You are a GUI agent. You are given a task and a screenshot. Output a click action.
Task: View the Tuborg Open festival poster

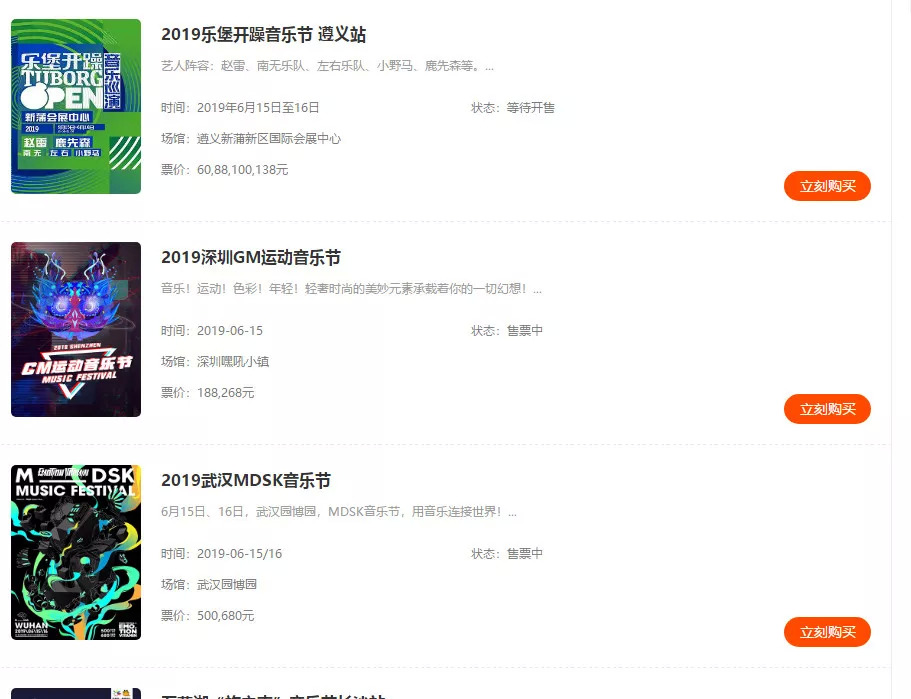pyautogui.click(x=76, y=107)
